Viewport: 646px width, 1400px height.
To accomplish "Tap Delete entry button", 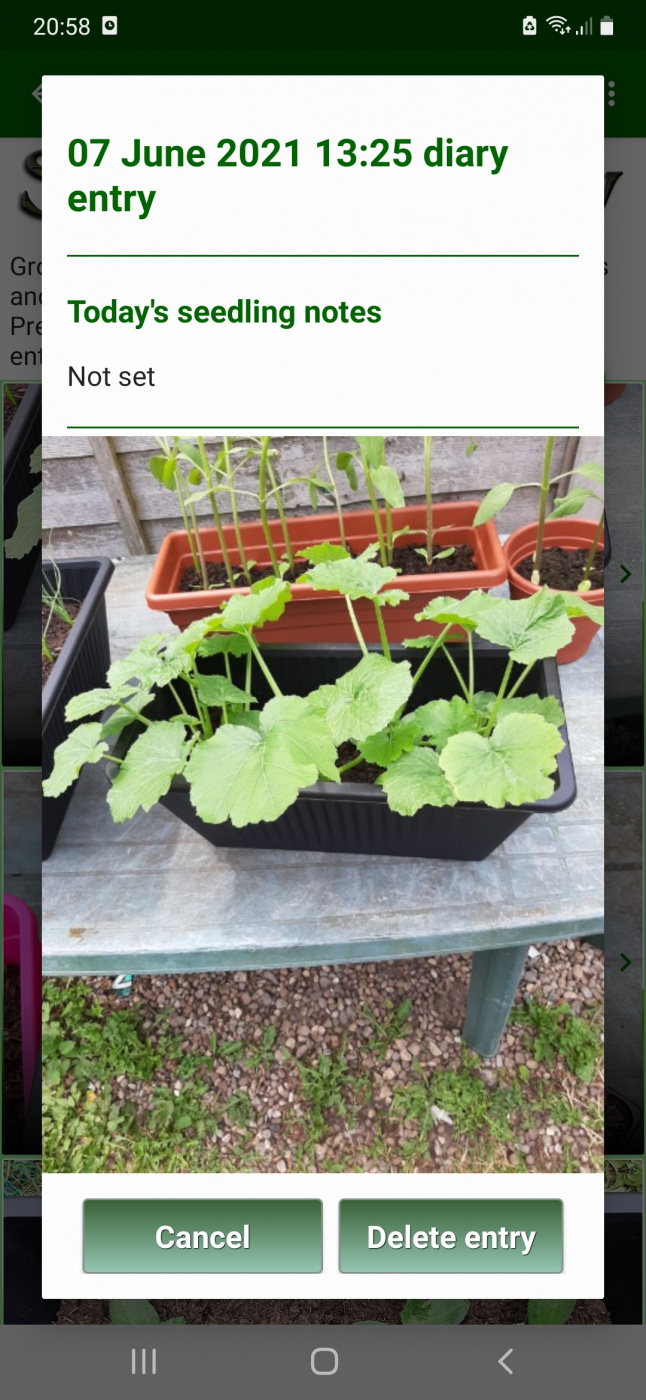I will pos(450,1236).
